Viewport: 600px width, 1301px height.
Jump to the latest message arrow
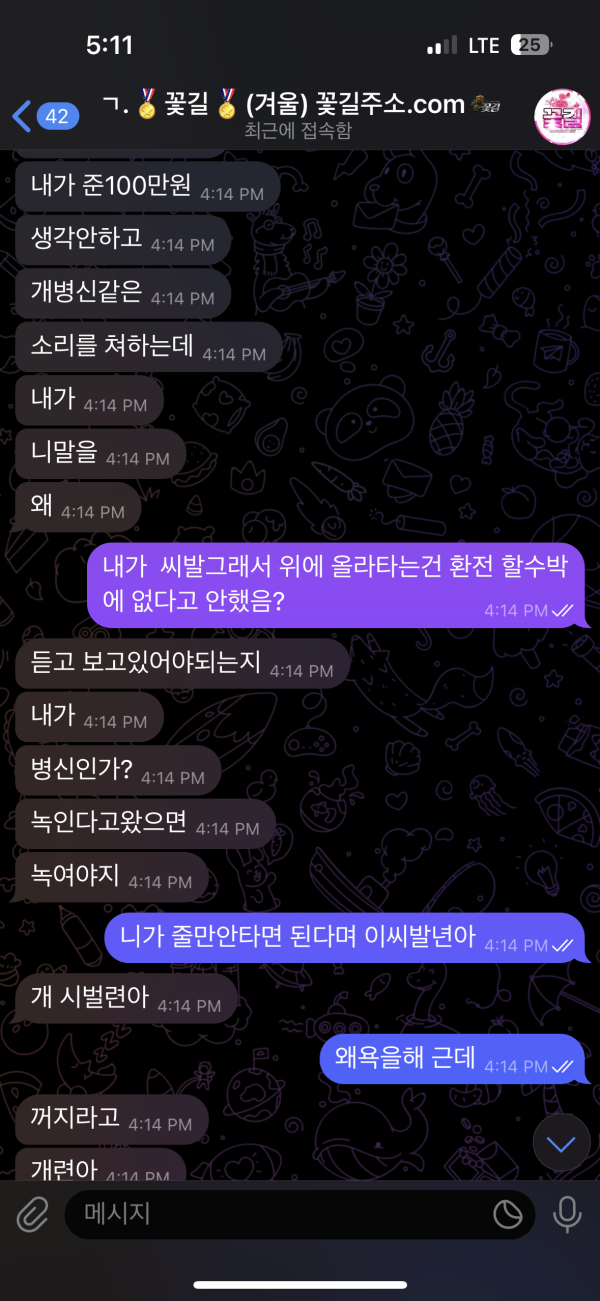(561, 1143)
